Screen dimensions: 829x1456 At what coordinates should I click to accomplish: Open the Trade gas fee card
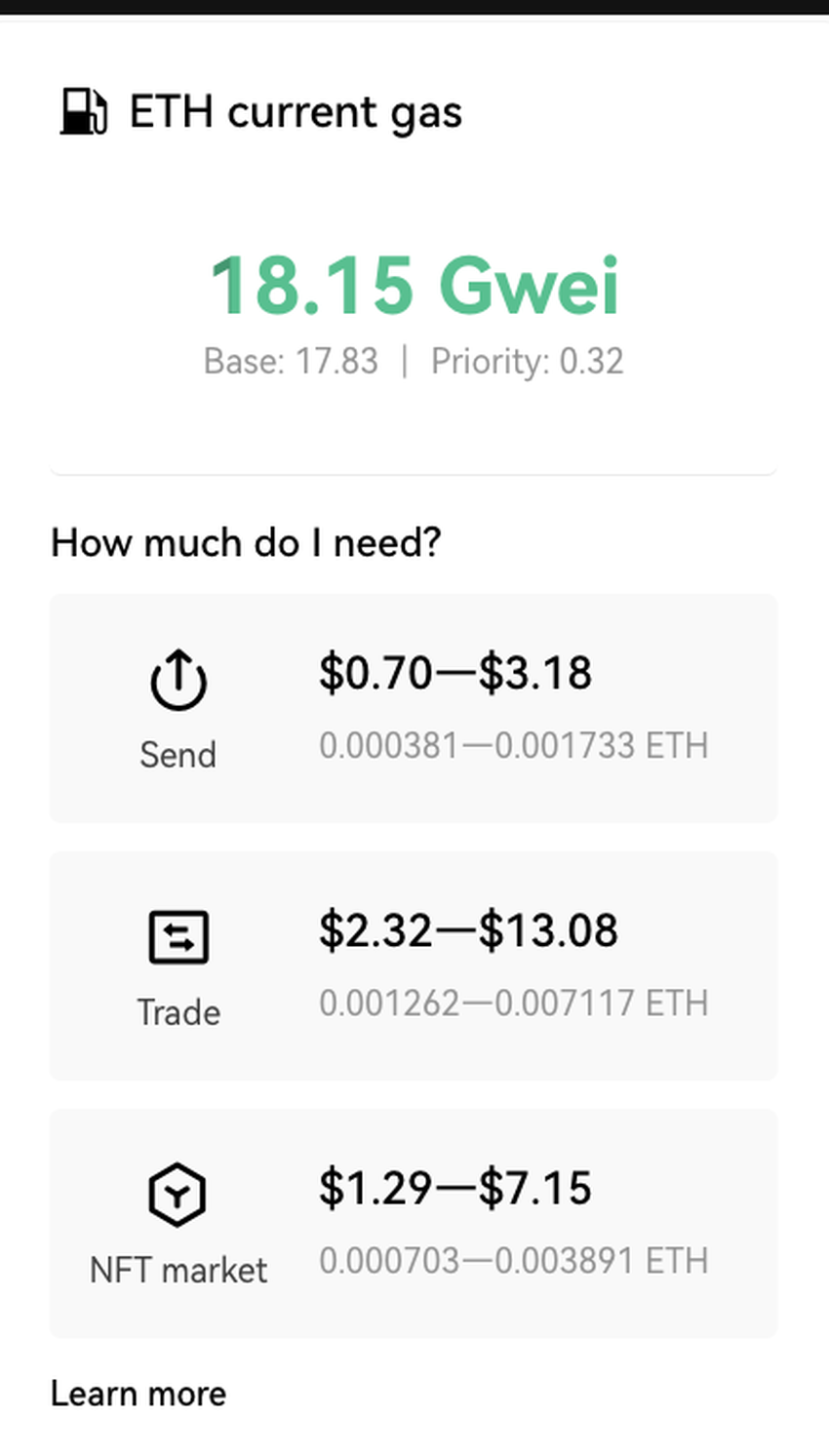click(x=414, y=965)
